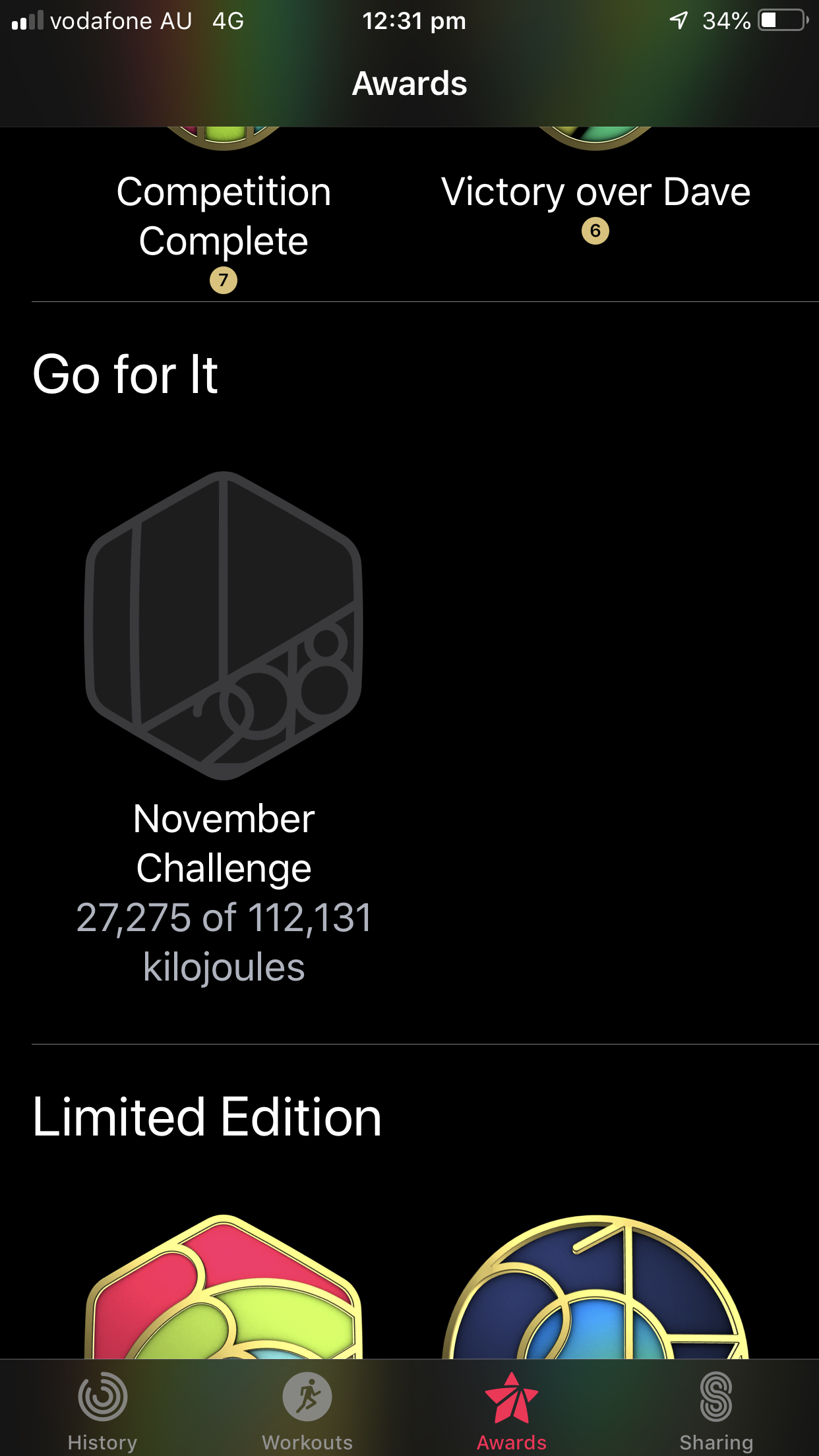Image resolution: width=819 pixels, height=1456 pixels.
Task: Open the blue circular Limited Edition badge
Action: coord(595,1292)
